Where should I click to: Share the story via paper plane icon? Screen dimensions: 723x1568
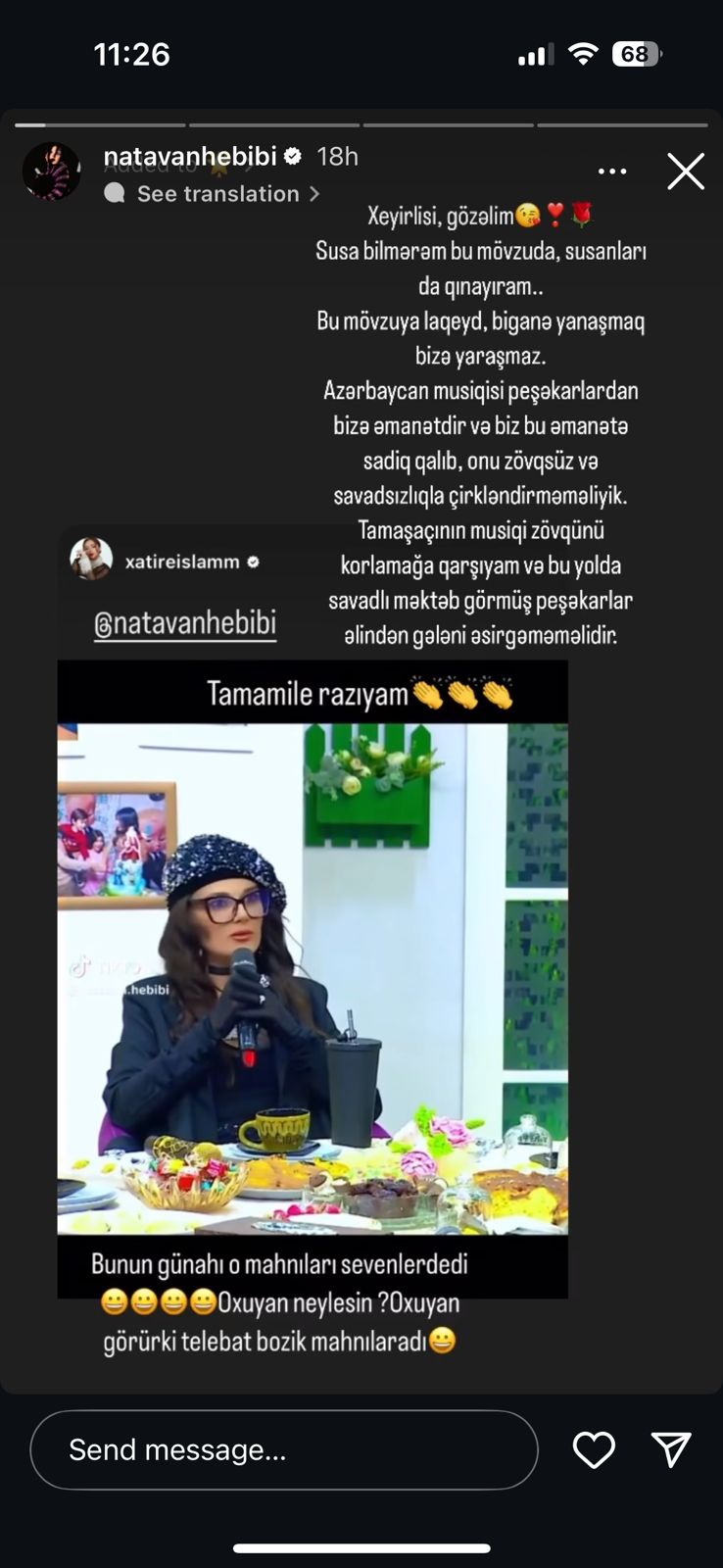click(x=671, y=1449)
